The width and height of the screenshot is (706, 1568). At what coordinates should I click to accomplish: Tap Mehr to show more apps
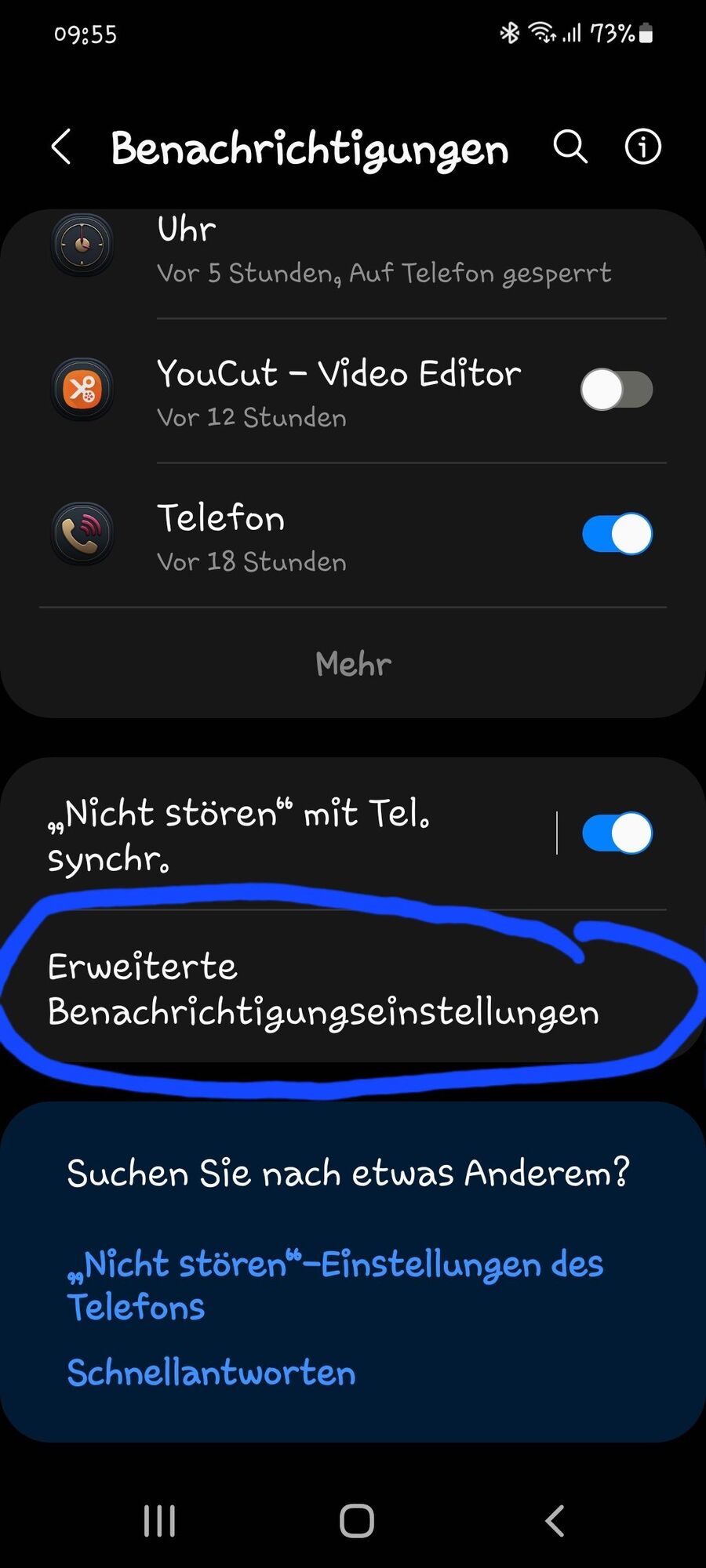353,664
